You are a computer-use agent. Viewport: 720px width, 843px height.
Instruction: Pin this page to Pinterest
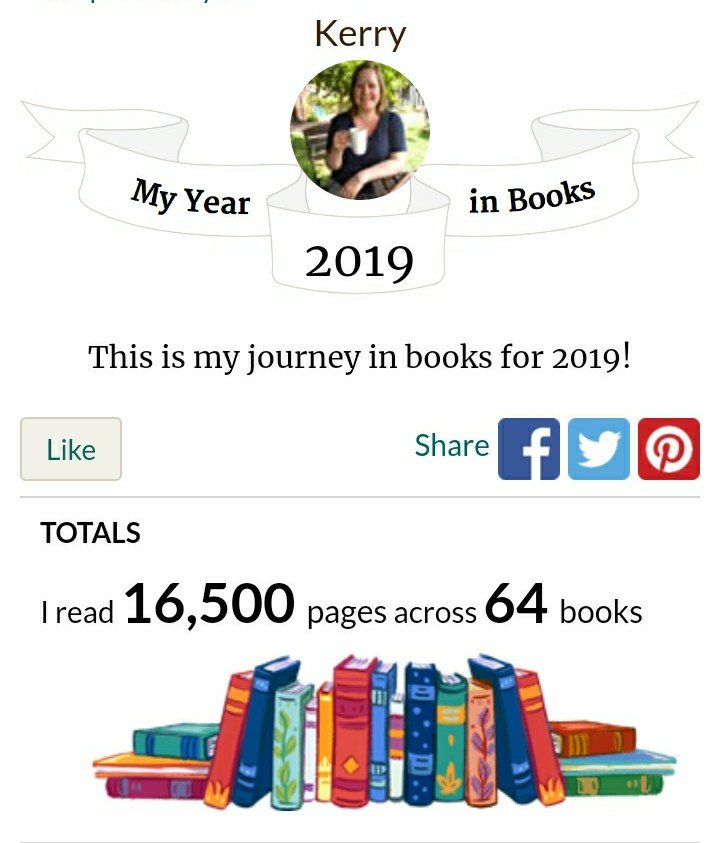click(x=668, y=449)
